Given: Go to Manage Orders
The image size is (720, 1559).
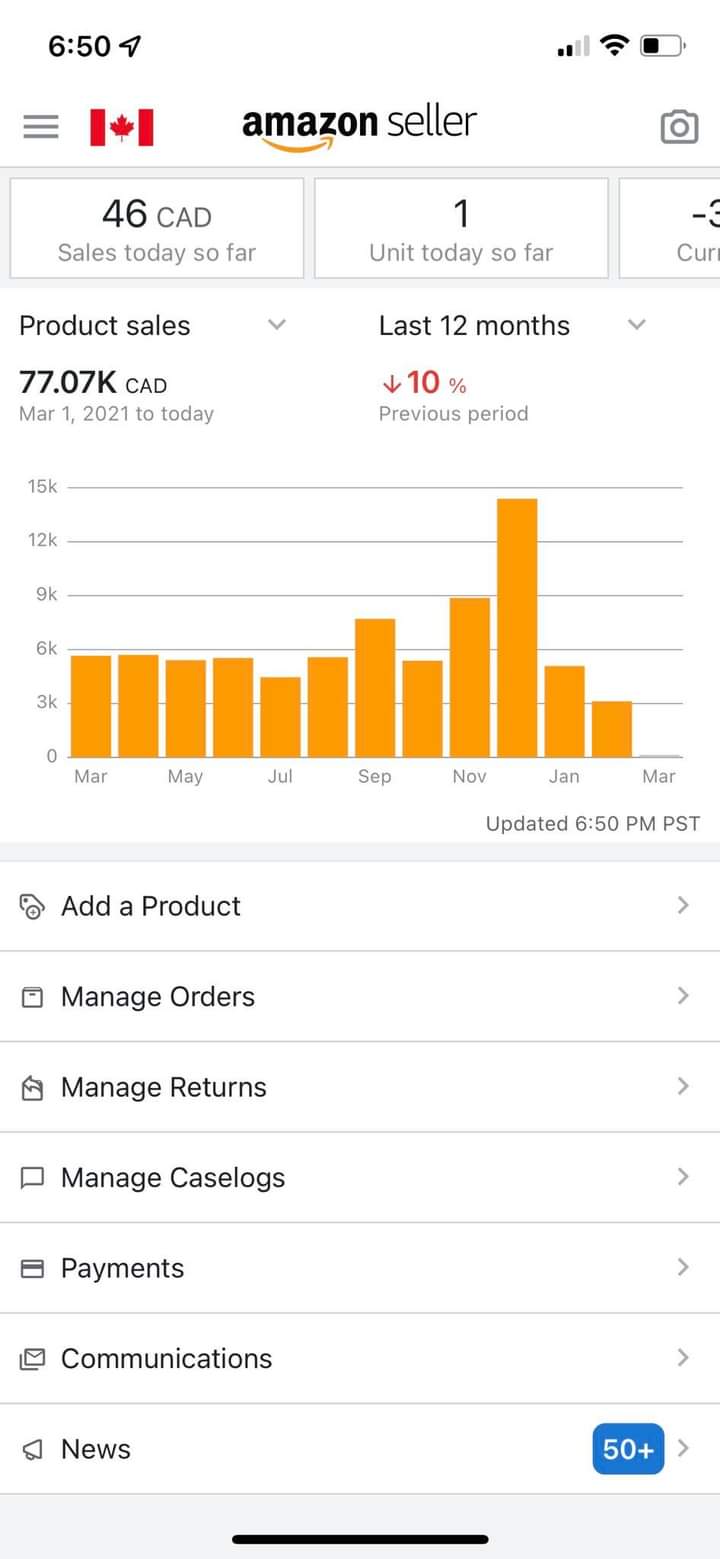Looking at the screenshot, I should tap(360, 996).
